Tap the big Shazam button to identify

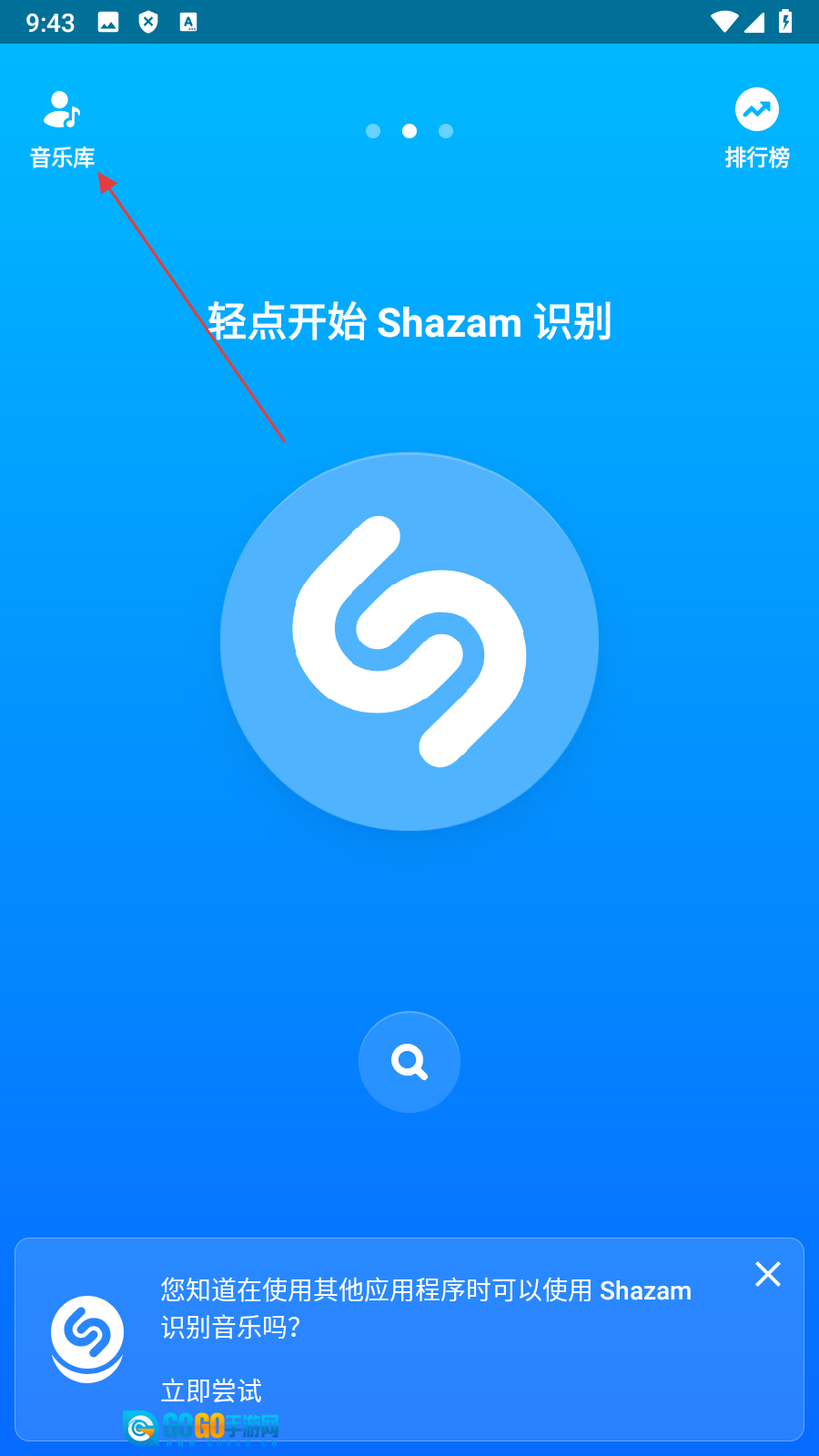click(x=409, y=642)
